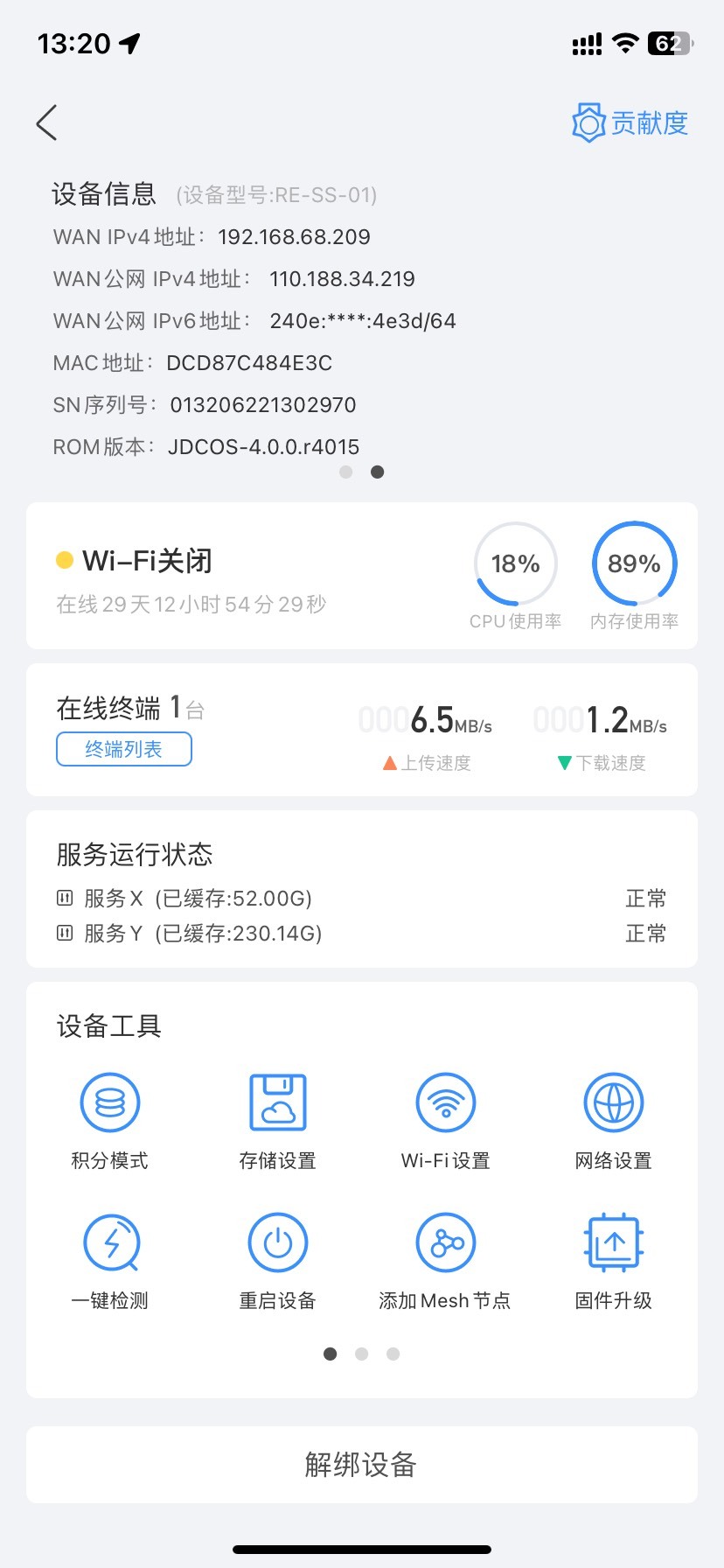Screen dimensions: 724x1568
Task: Open 固件升级 firmware upgrade
Action: [x=613, y=1262]
